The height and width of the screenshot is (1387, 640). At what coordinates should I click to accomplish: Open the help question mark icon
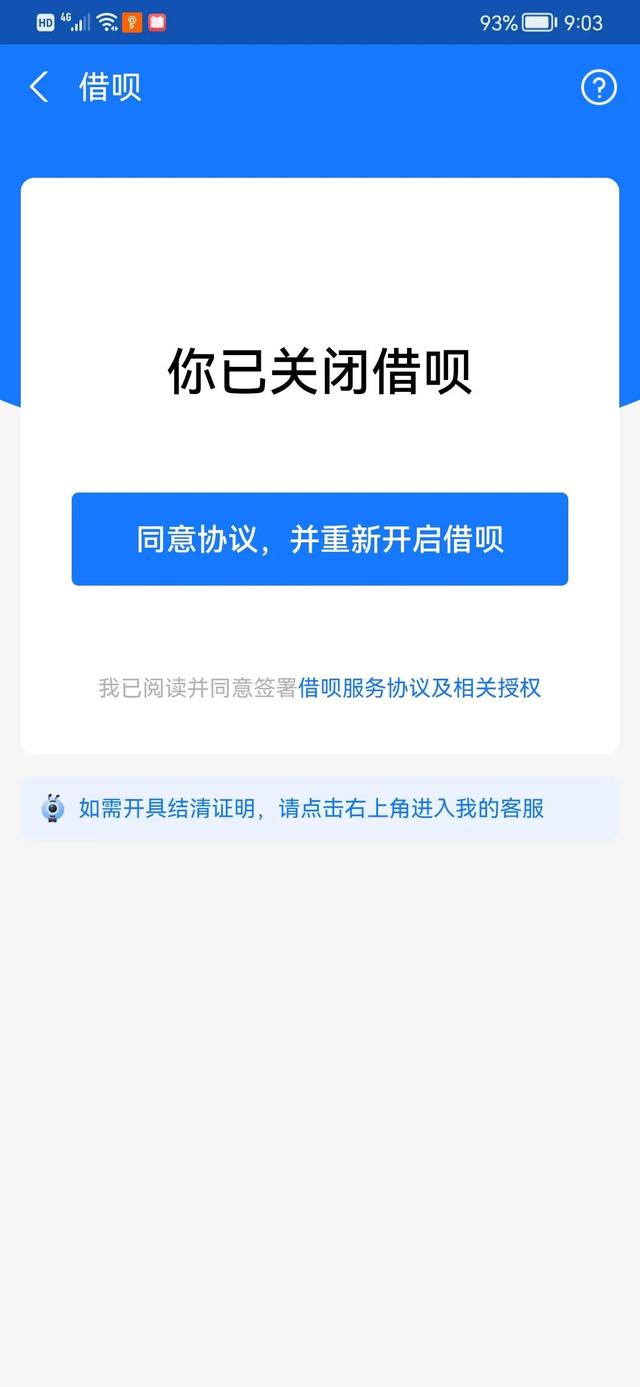click(598, 87)
